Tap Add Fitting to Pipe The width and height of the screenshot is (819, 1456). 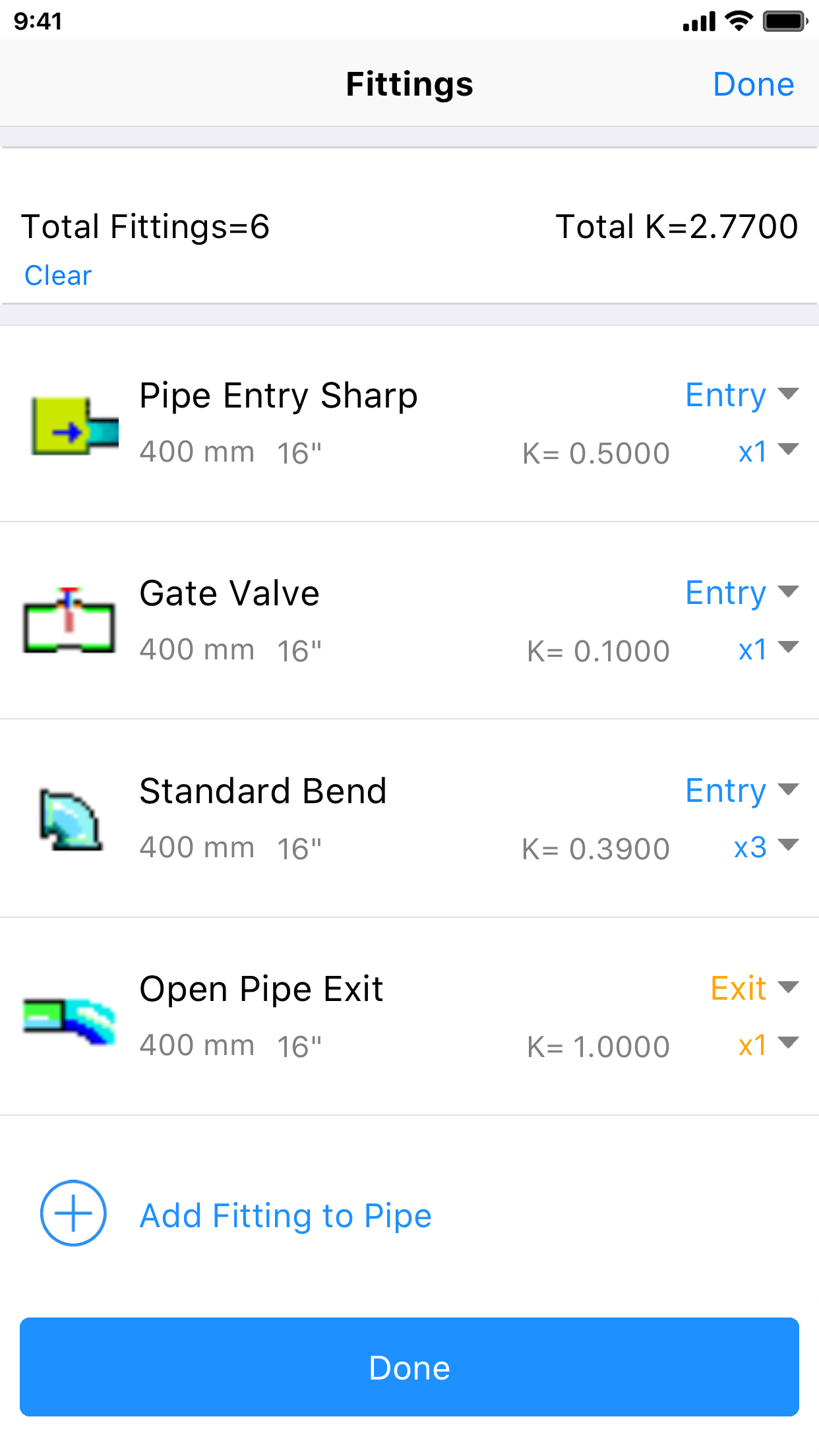coord(285,1215)
